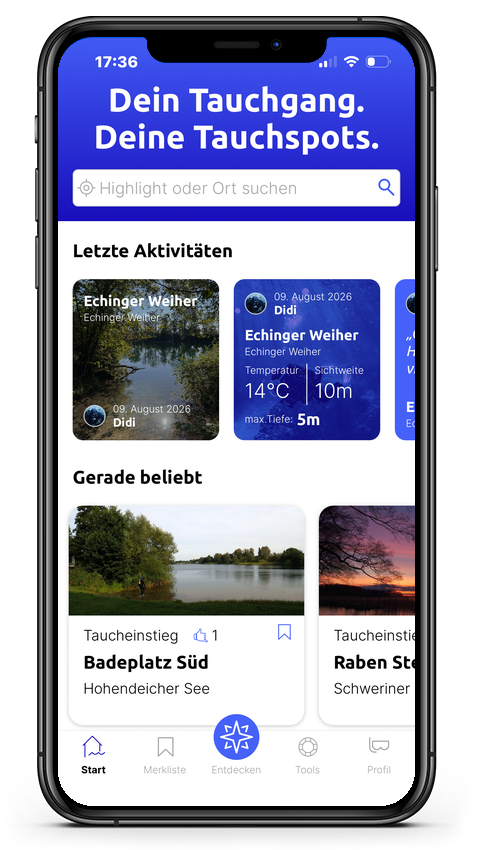Use the location crosshair icon in search
480x850 pixels.
[x=86, y=188]
